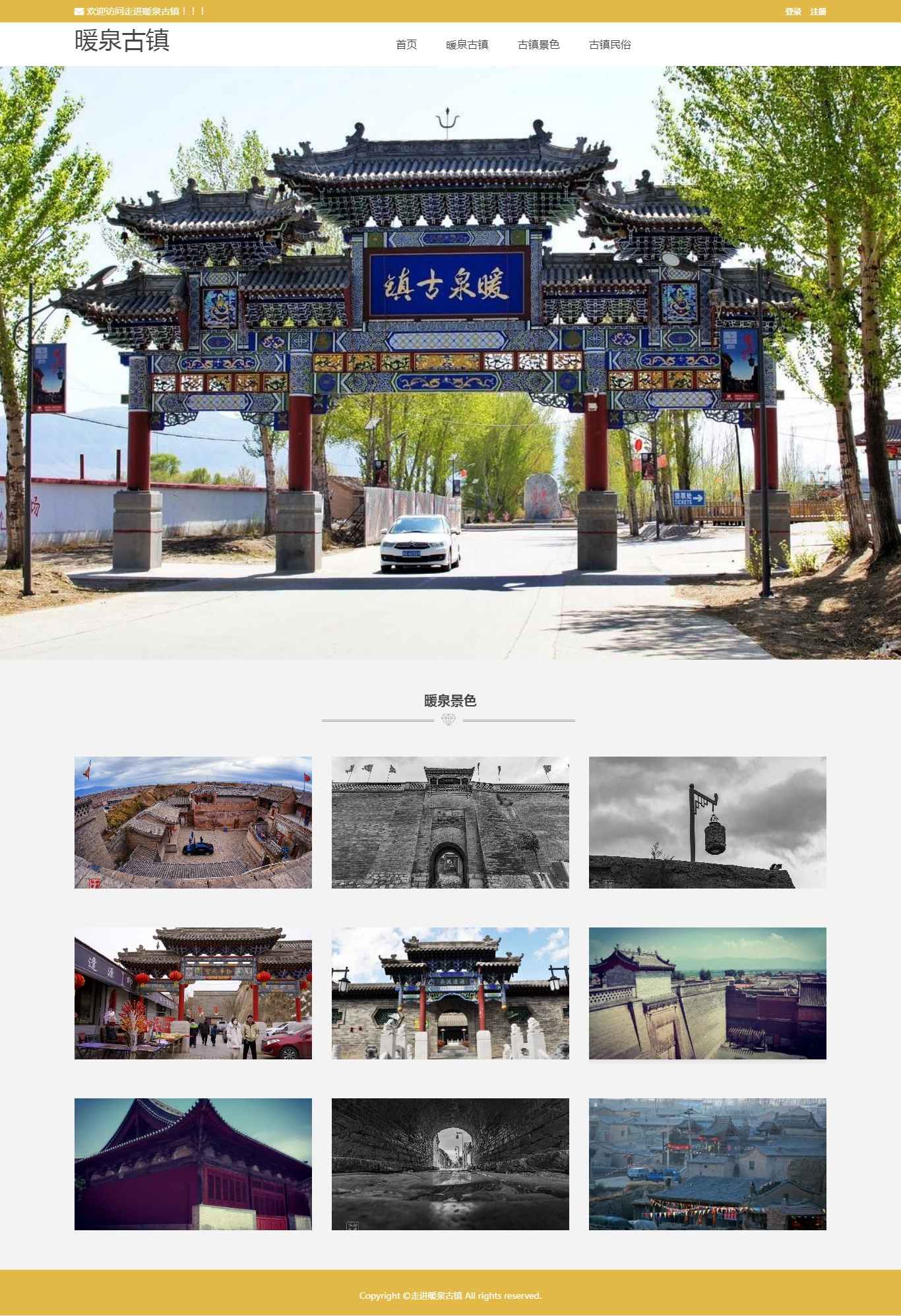
Task: Open the 暖泉古镇 nav item
Action: (x=467, y=44)
